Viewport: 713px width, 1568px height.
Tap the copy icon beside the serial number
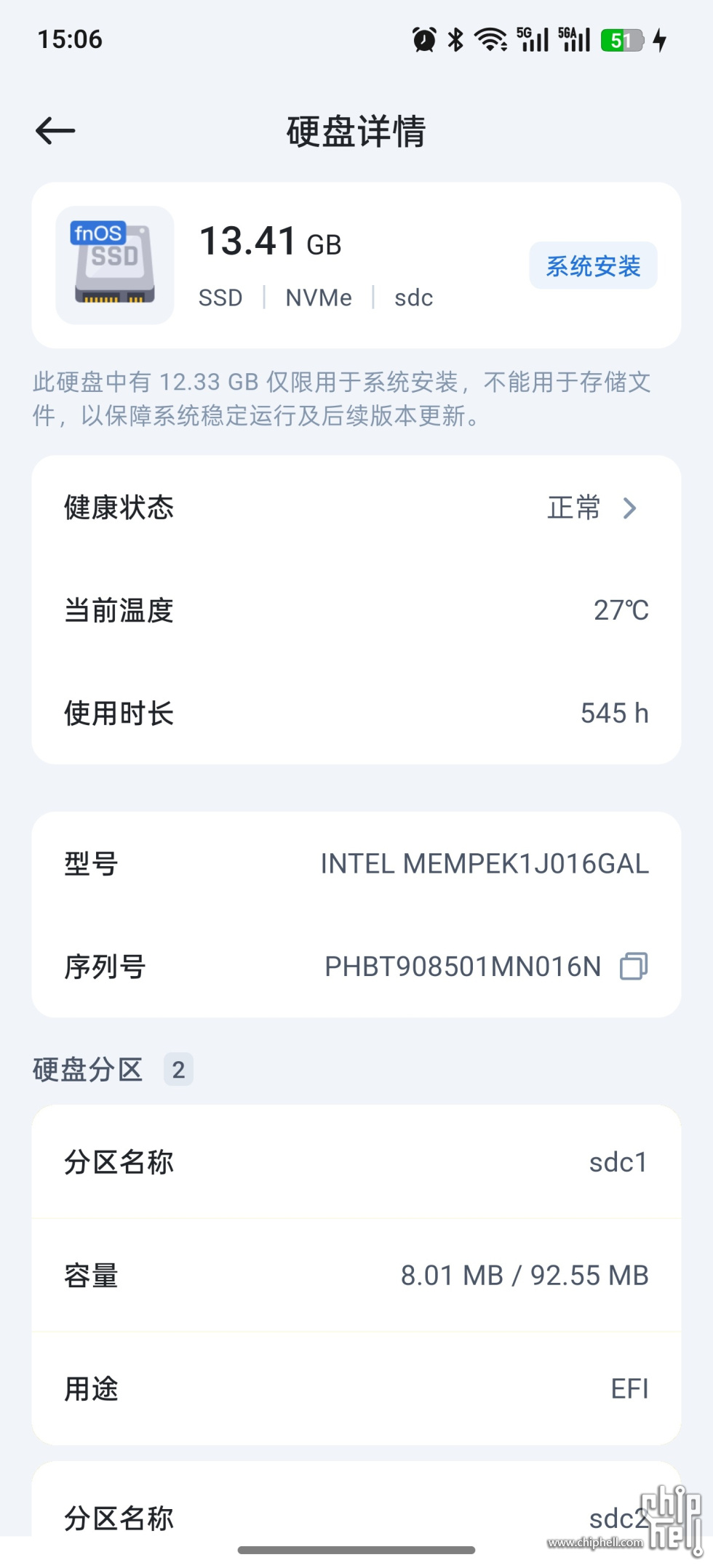pos(634,967)
